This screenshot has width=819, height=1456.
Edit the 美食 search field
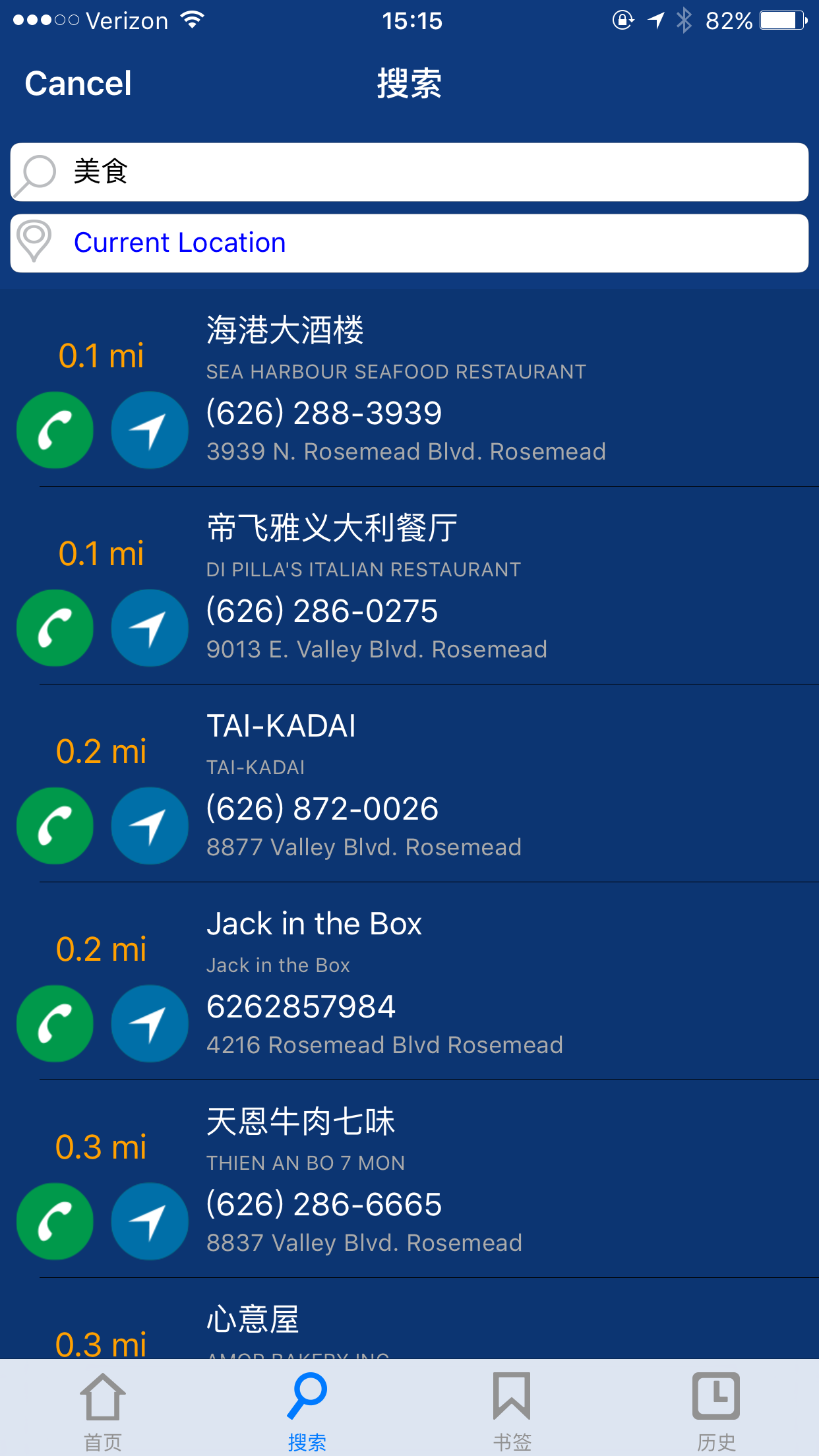tap(409, 172)
